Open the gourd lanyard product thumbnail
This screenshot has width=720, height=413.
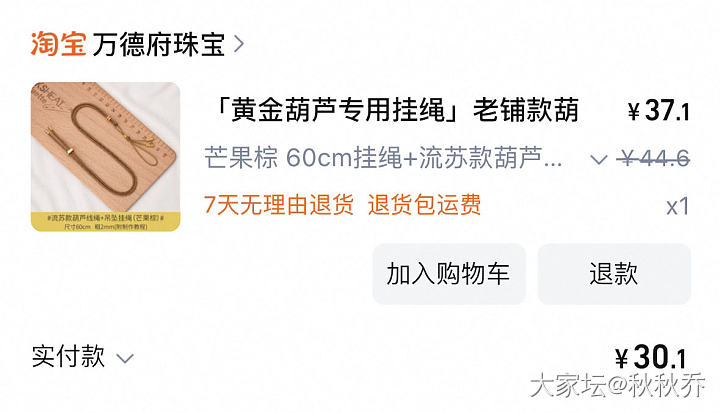coord(105,157)
